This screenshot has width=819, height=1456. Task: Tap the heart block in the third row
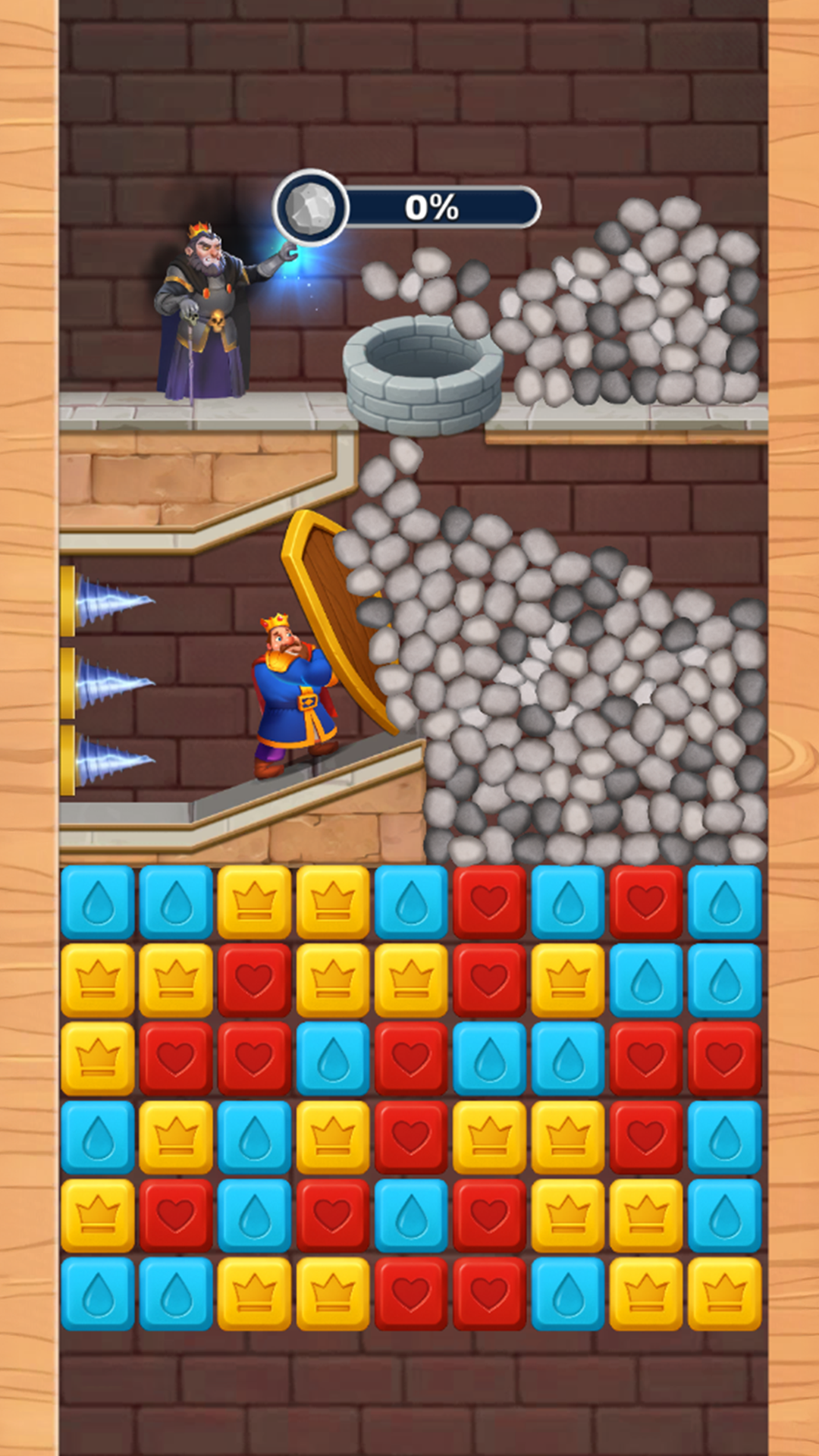point(174,1058)
